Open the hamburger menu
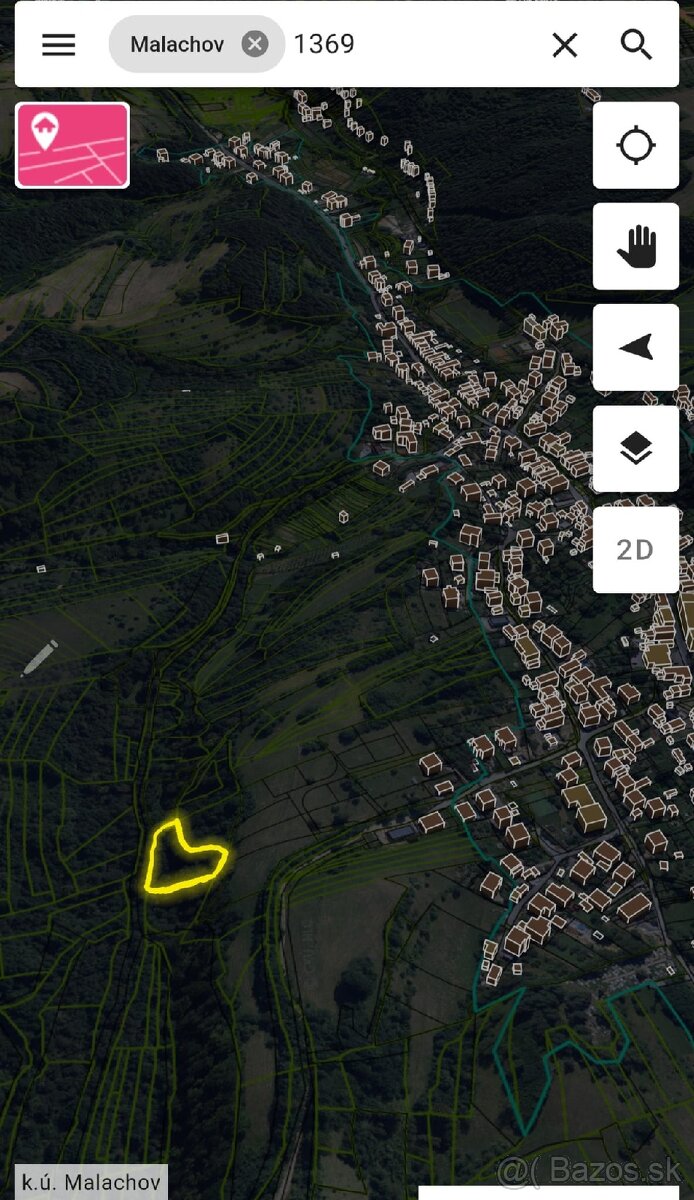Image resolution: width=694 pixels, height=1200 pixels. pyautogui.click(x=59, y=45)
